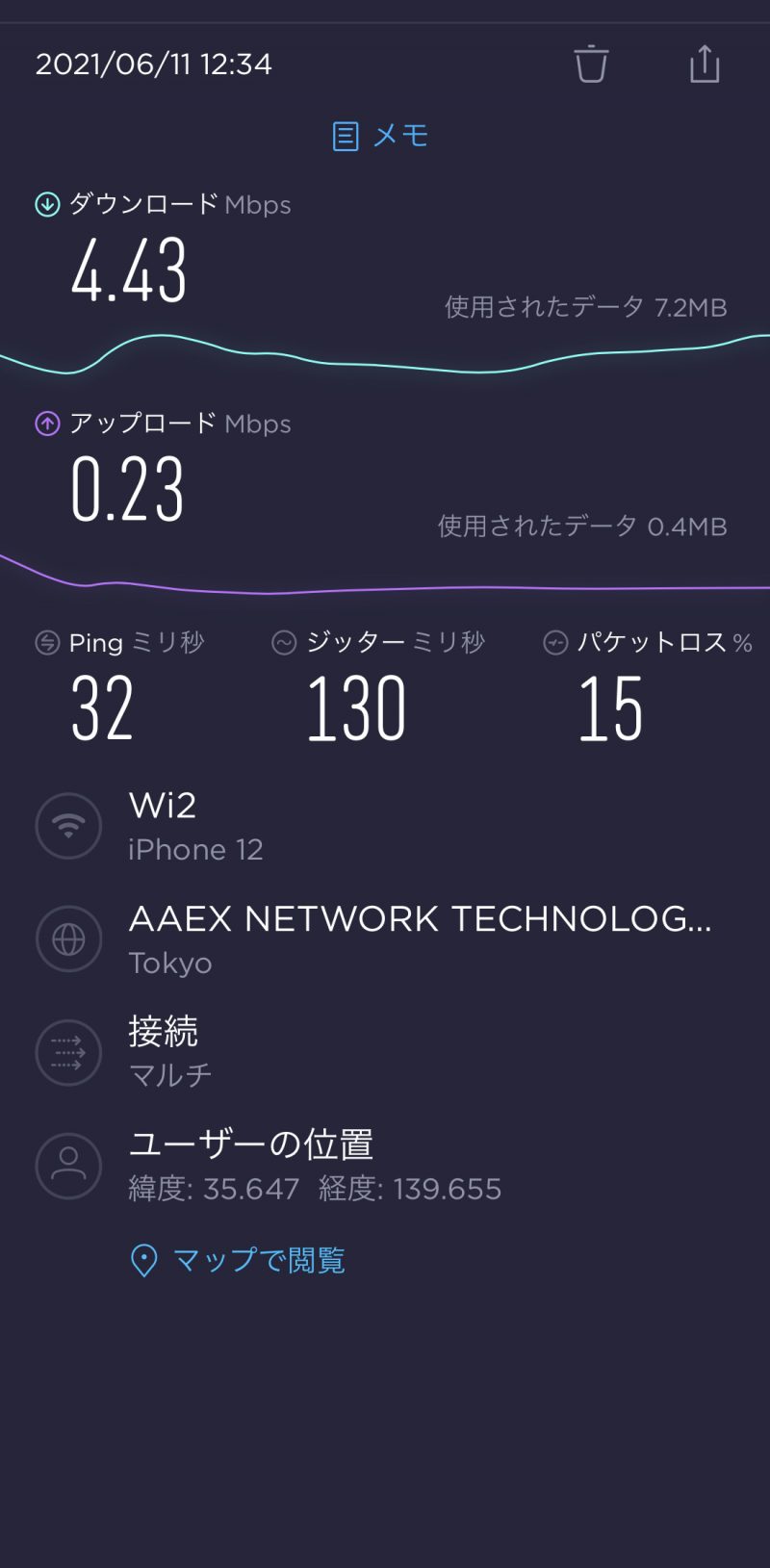Click the パケットロス packet loss icon
Viewport: 770px width, 1568px height.
tap(555, 642)
